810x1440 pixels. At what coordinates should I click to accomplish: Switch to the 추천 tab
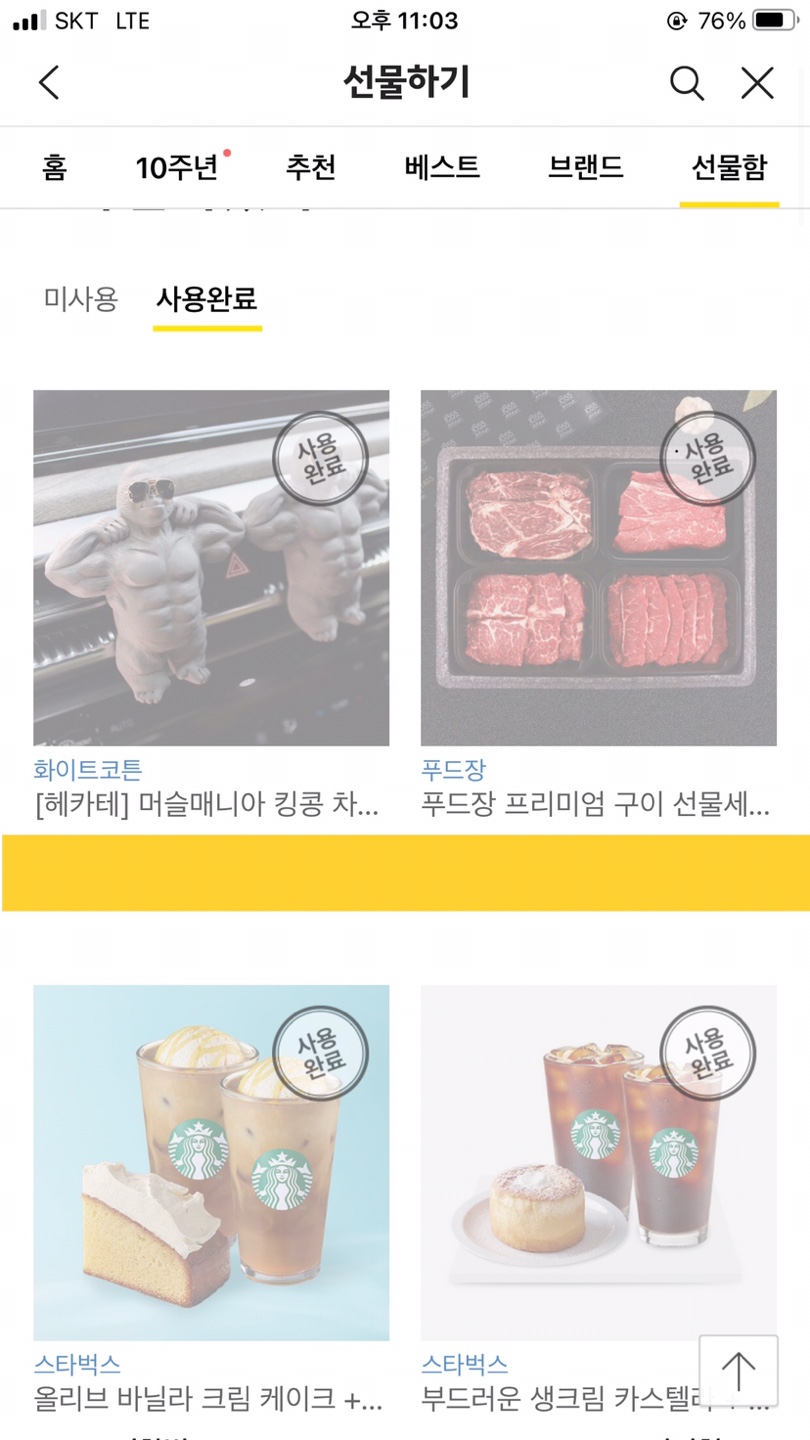[311, 167]
